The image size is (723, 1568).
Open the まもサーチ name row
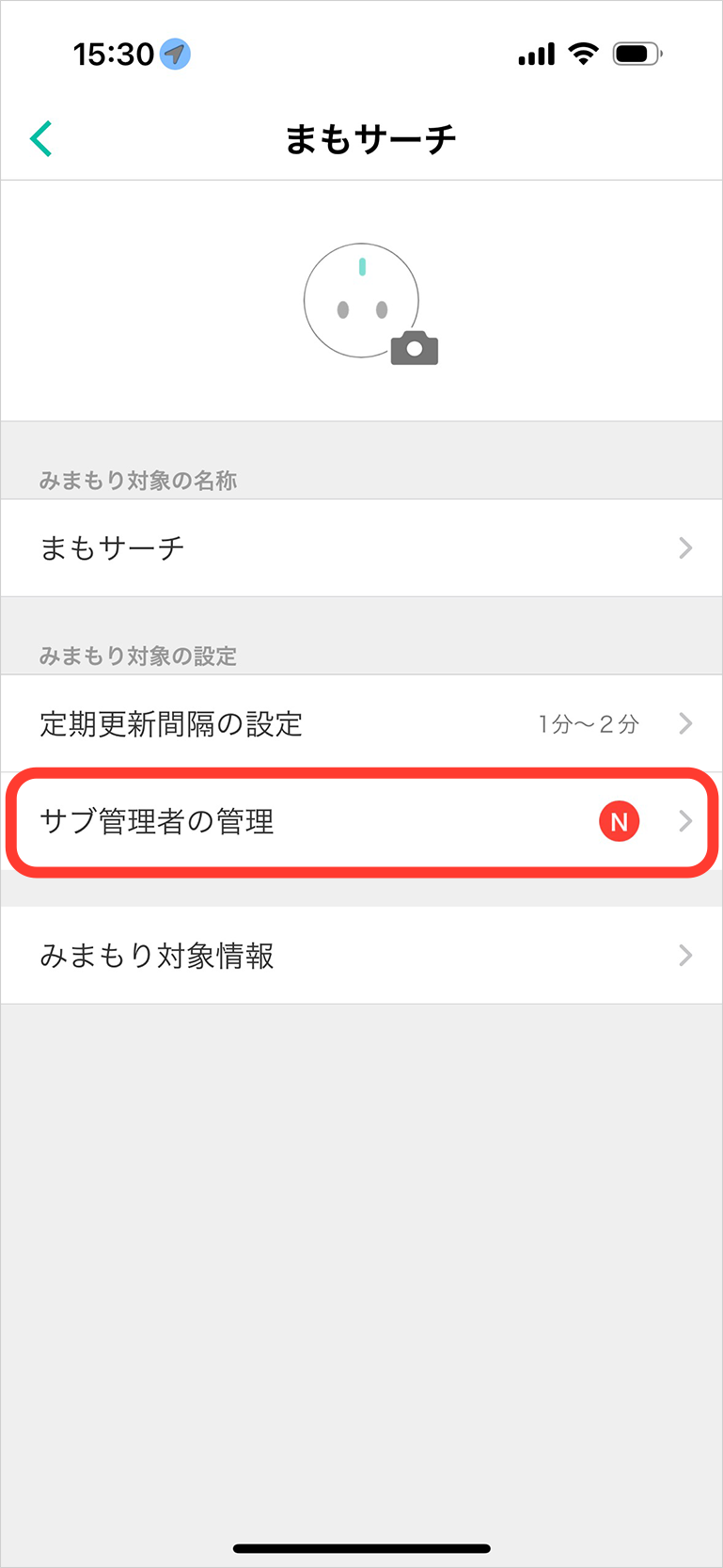tap(361, 547)
